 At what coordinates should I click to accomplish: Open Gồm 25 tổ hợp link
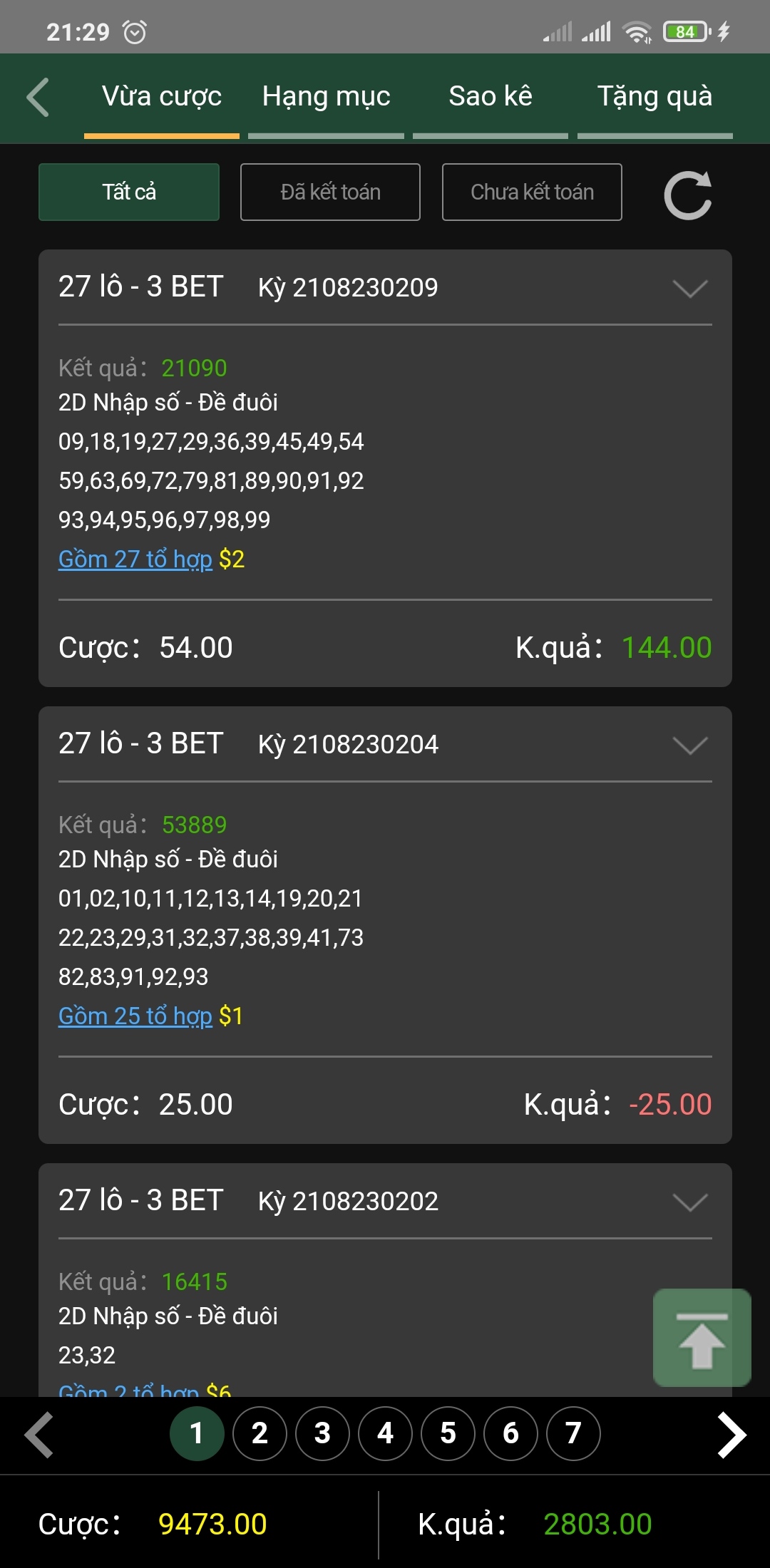pyautogui.click(x=135, y=1016)
